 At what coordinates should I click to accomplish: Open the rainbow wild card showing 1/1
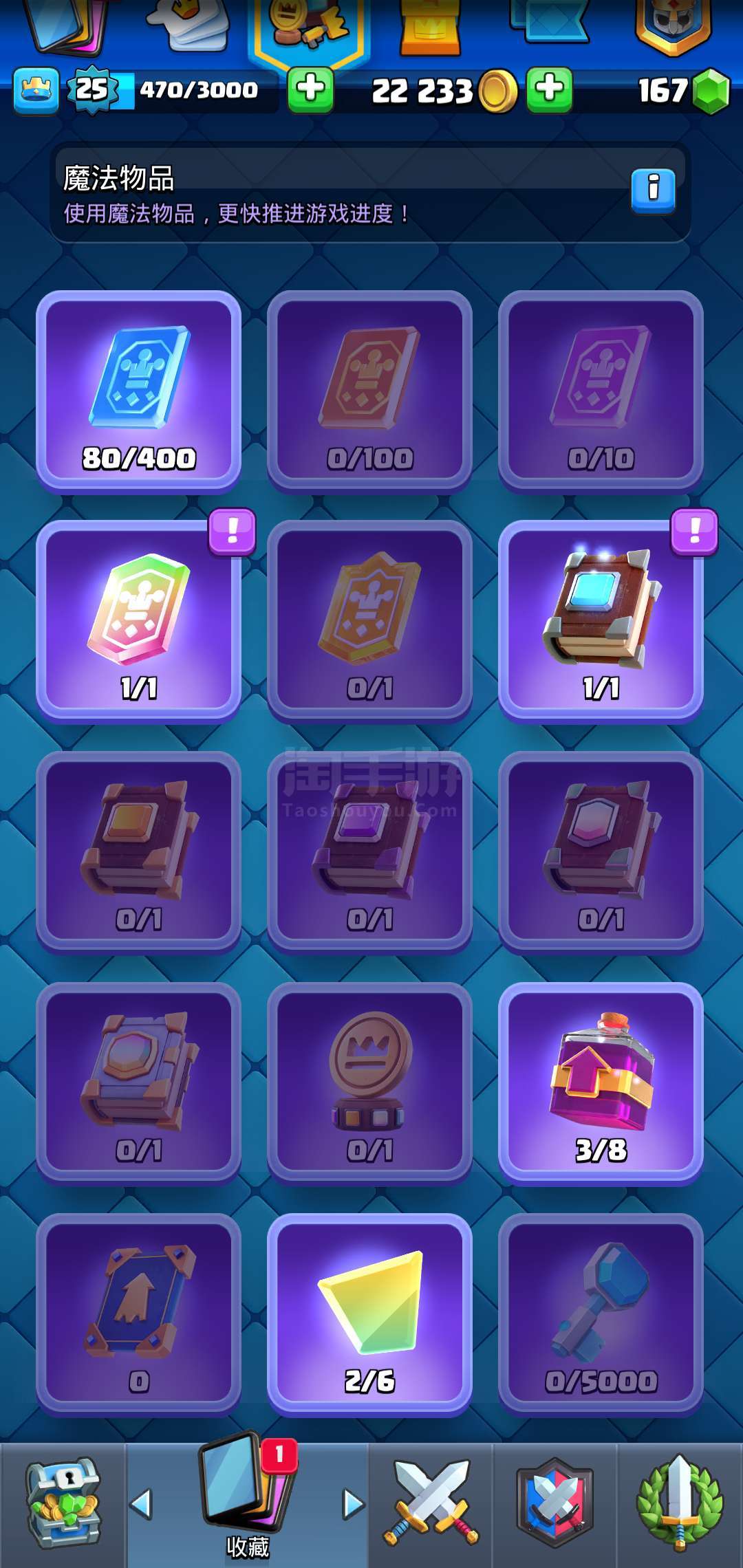point(138,621)
